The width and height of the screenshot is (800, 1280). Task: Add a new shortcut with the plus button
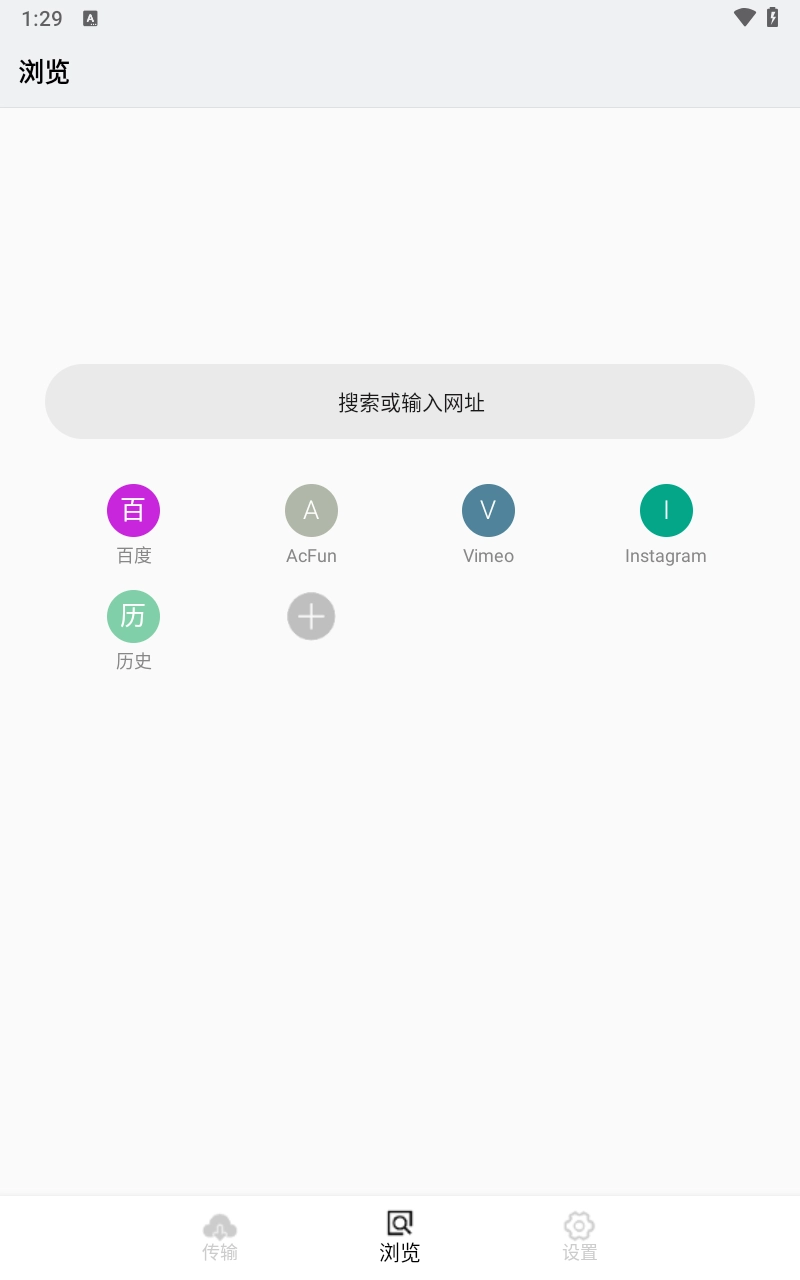tap(311, 616)
